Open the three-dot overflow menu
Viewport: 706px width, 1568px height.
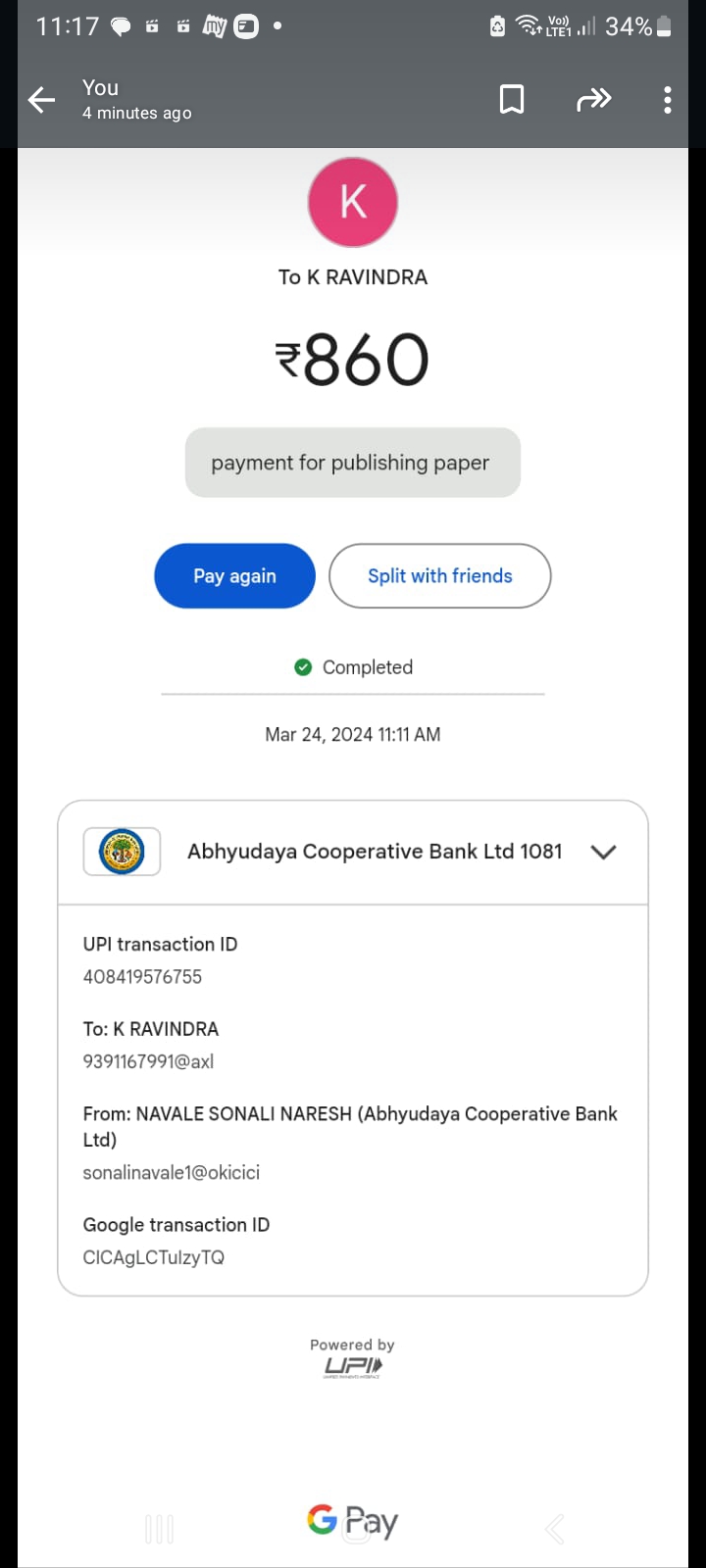pyautogui.click(x=667, y=100)
